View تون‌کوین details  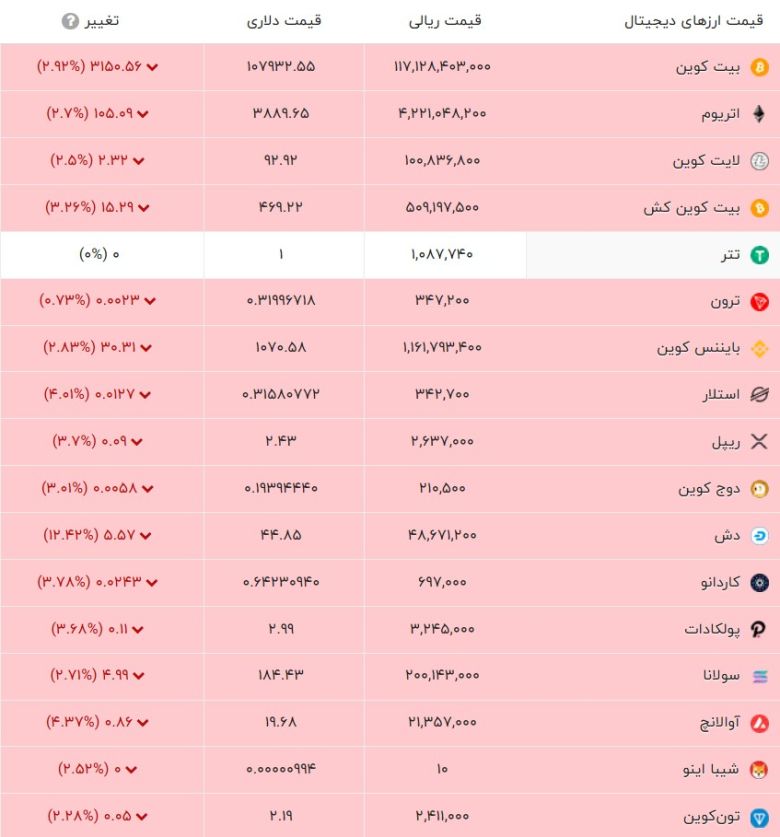coord(712,817)
